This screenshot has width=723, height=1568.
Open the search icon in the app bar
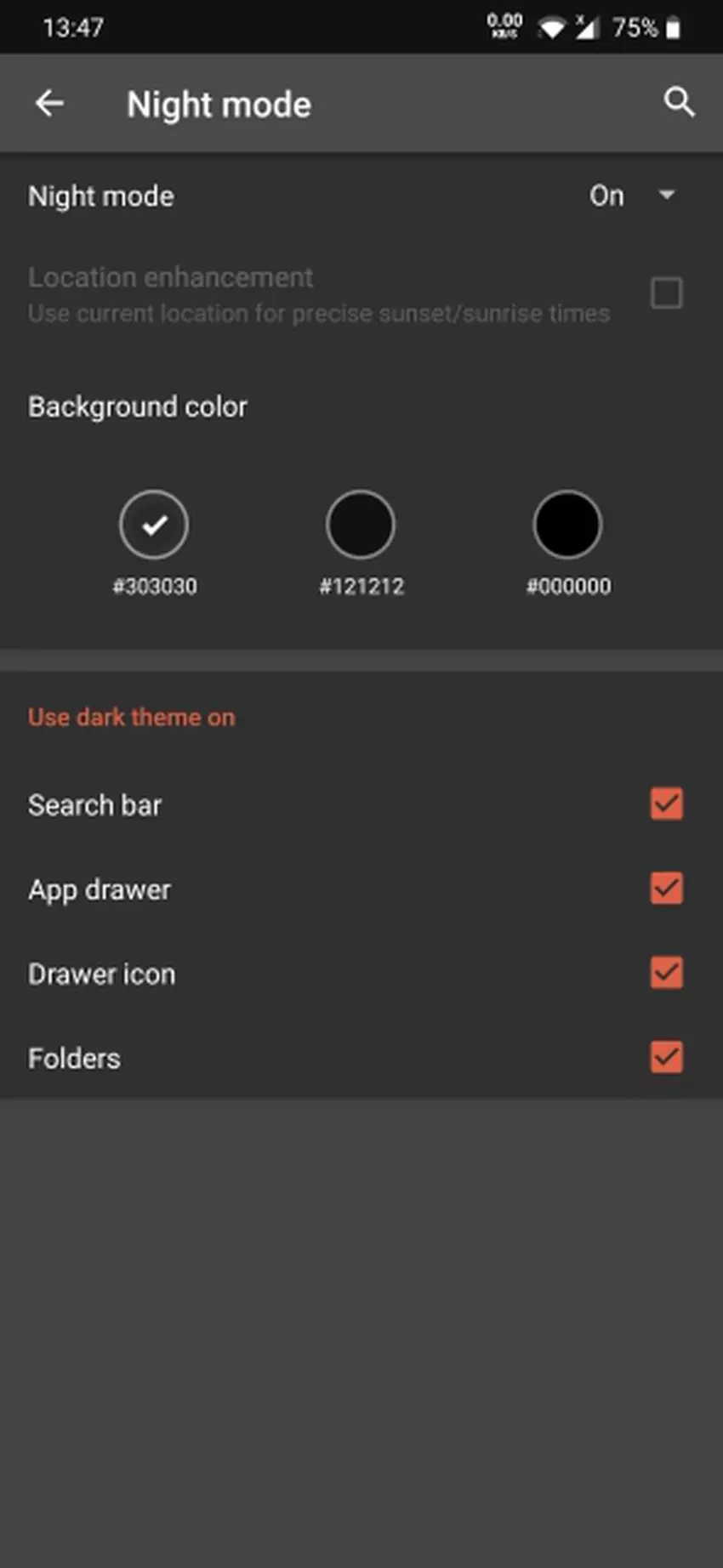point(679,103)
